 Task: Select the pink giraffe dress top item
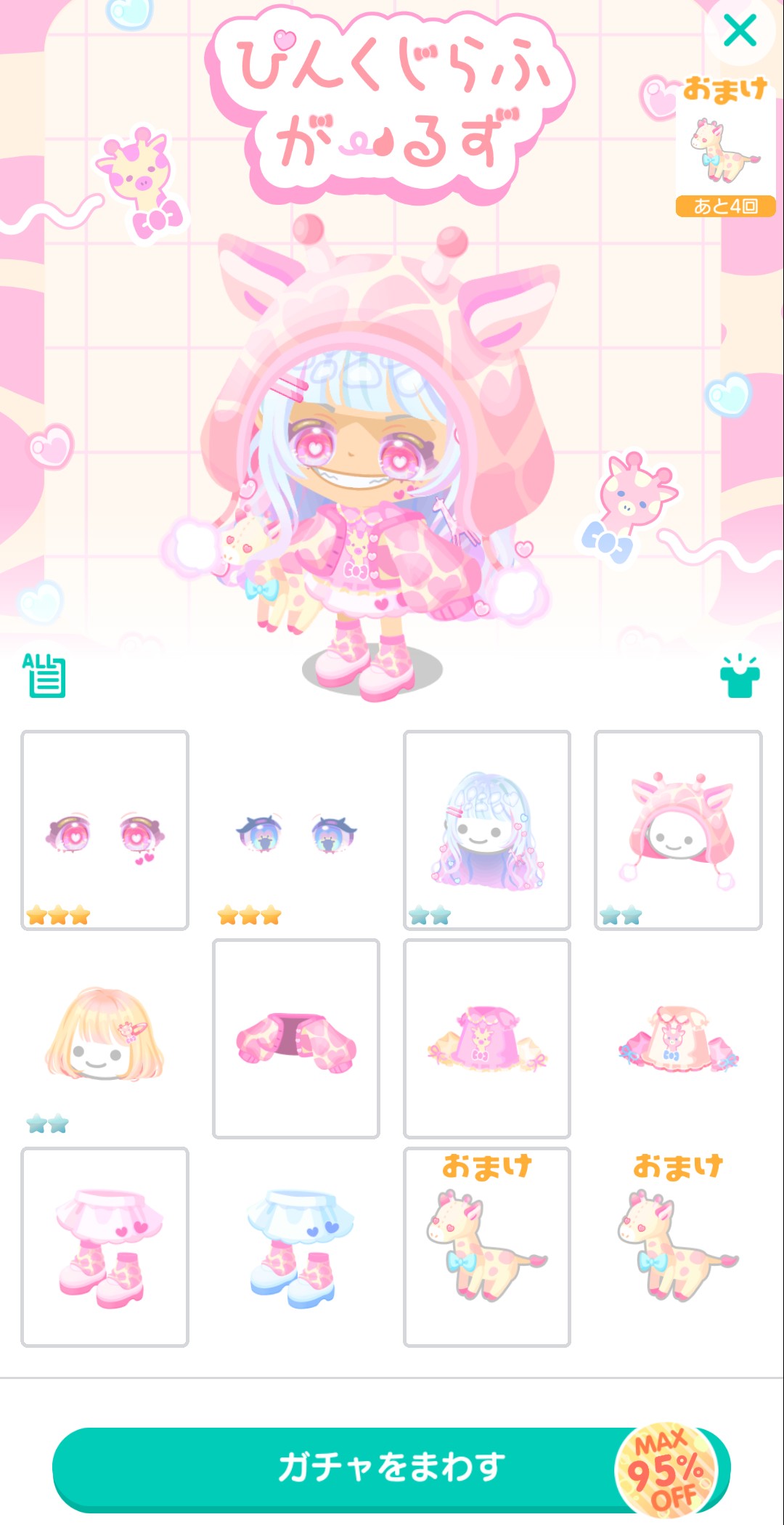point(487,1038)
